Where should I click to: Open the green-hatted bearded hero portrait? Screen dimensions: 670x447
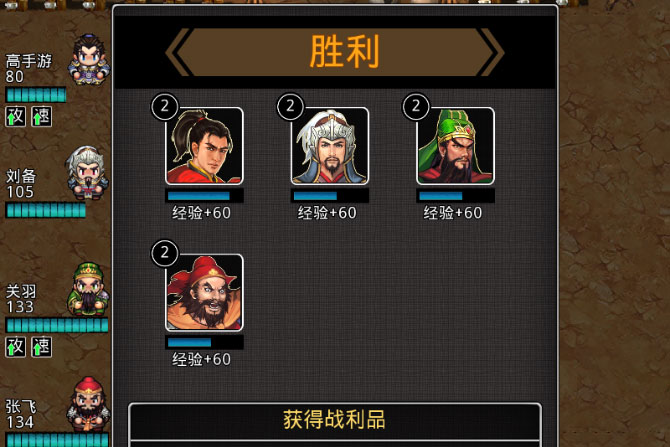tap(456, 146)
